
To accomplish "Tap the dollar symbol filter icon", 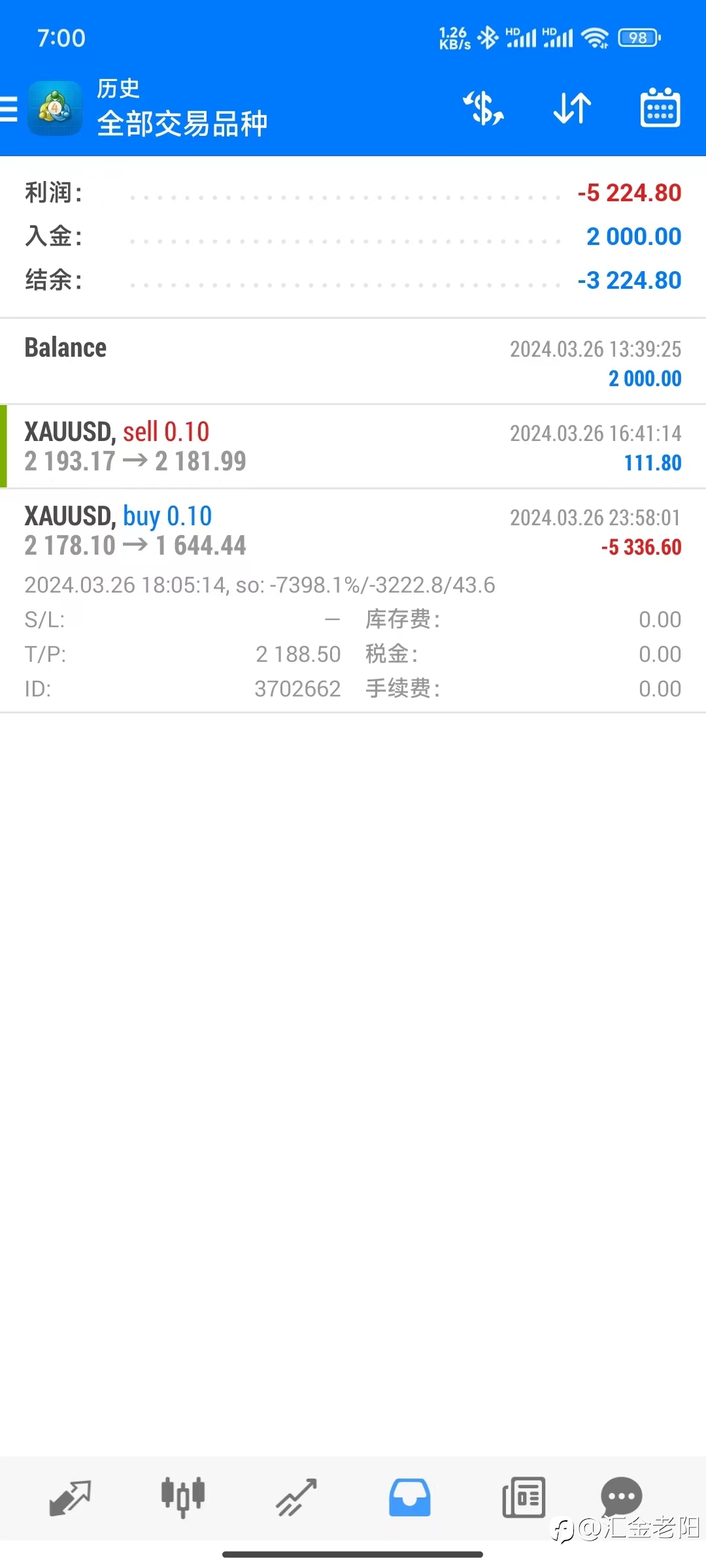I will [484, 108].
